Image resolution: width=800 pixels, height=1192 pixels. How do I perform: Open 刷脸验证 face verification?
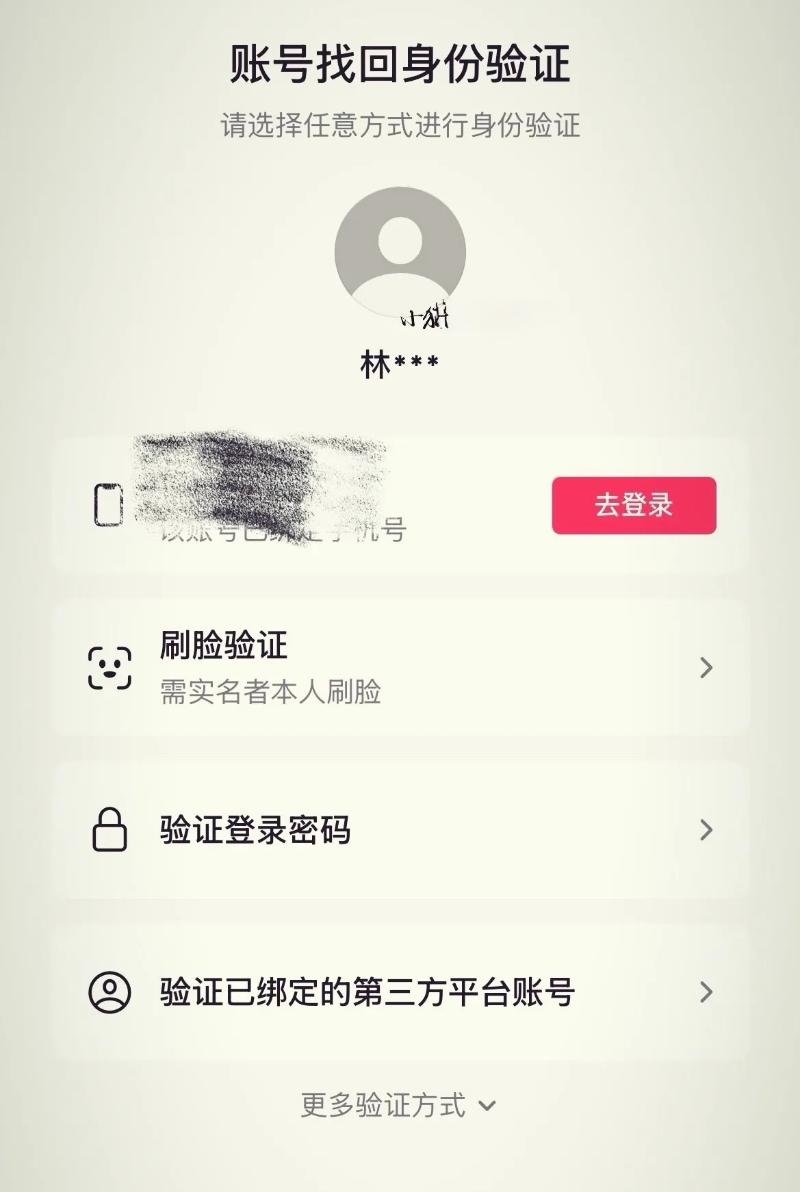click(400, 667)
